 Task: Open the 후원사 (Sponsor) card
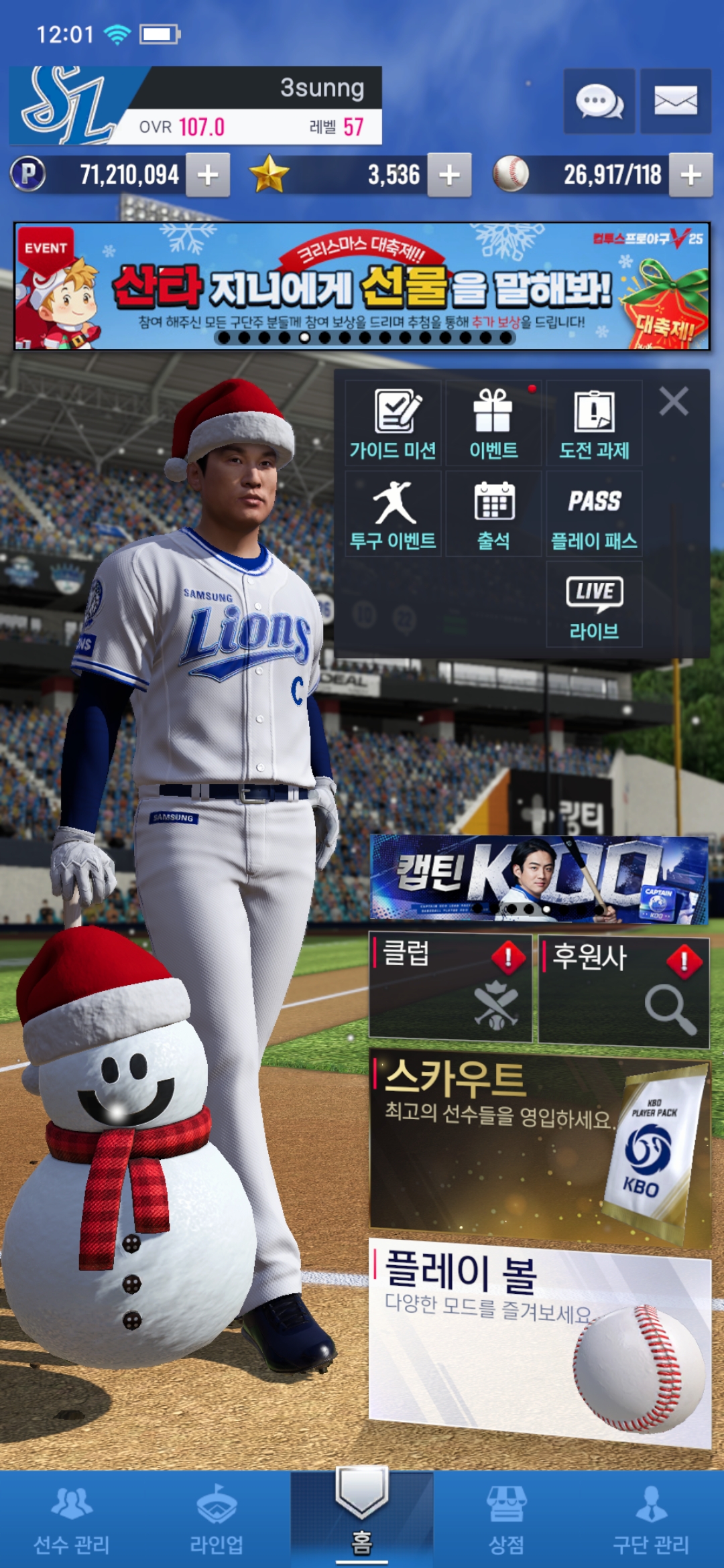point(623,990)
